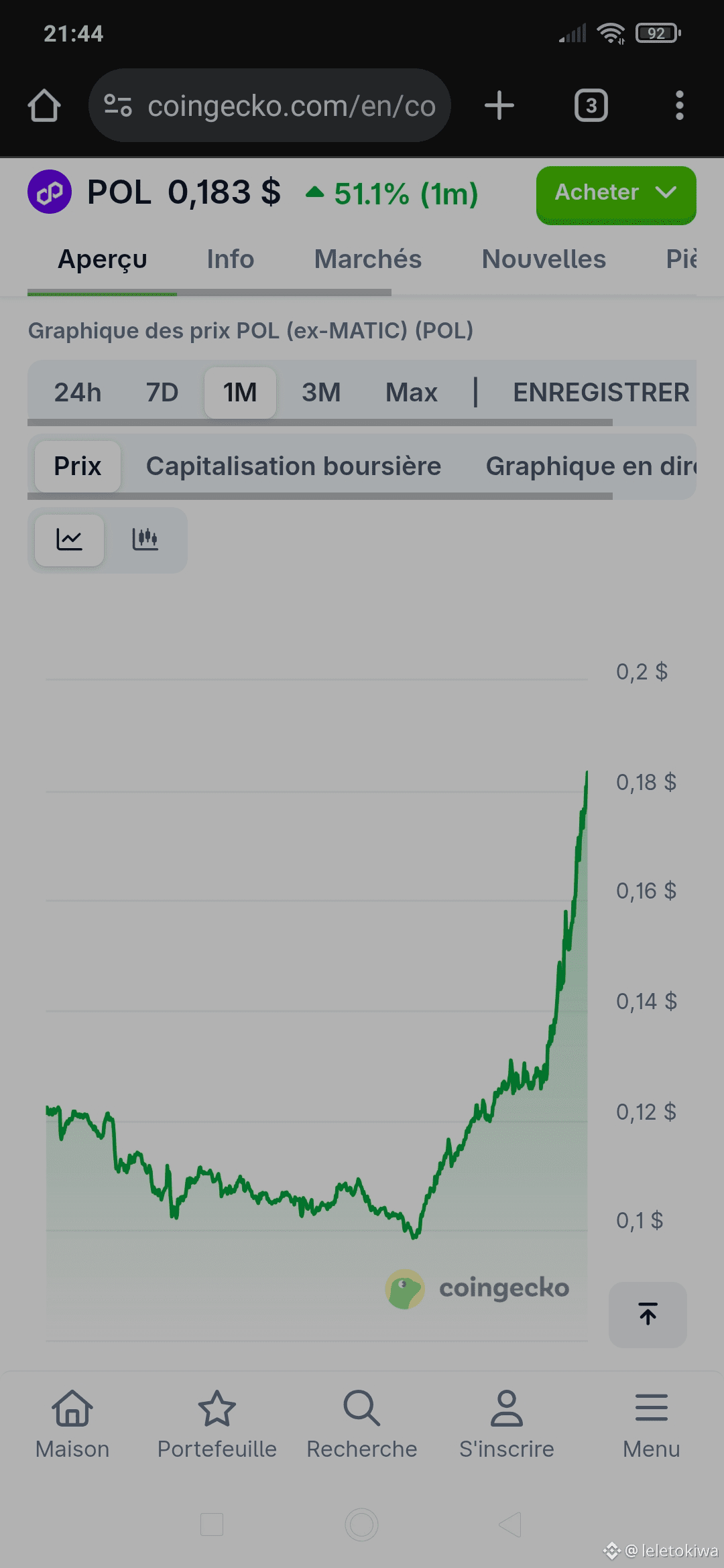This screenshot has width=724, height=1568.
Task: Go to the Marchés tab
Action: [367, 259]
